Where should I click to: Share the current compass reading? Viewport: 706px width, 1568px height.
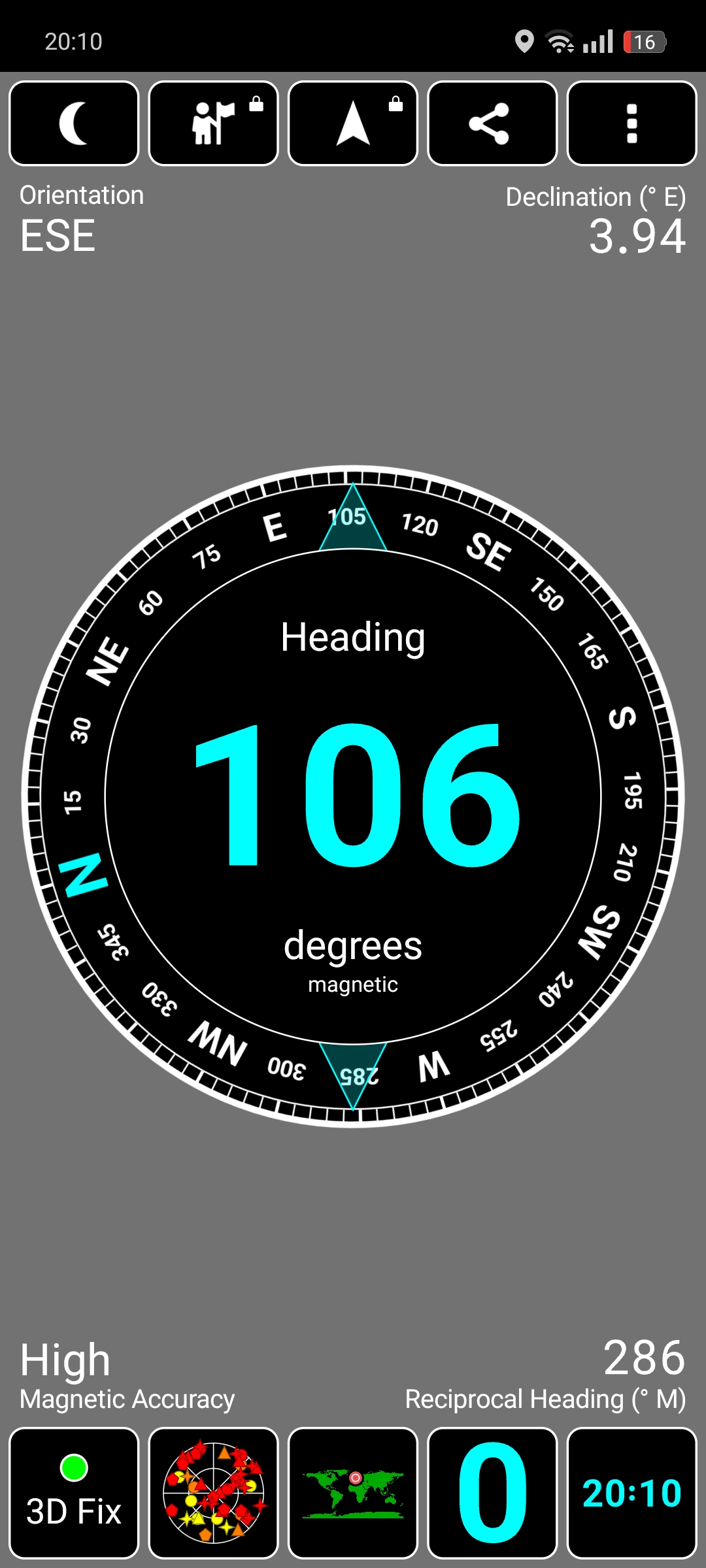click(492, 123)
